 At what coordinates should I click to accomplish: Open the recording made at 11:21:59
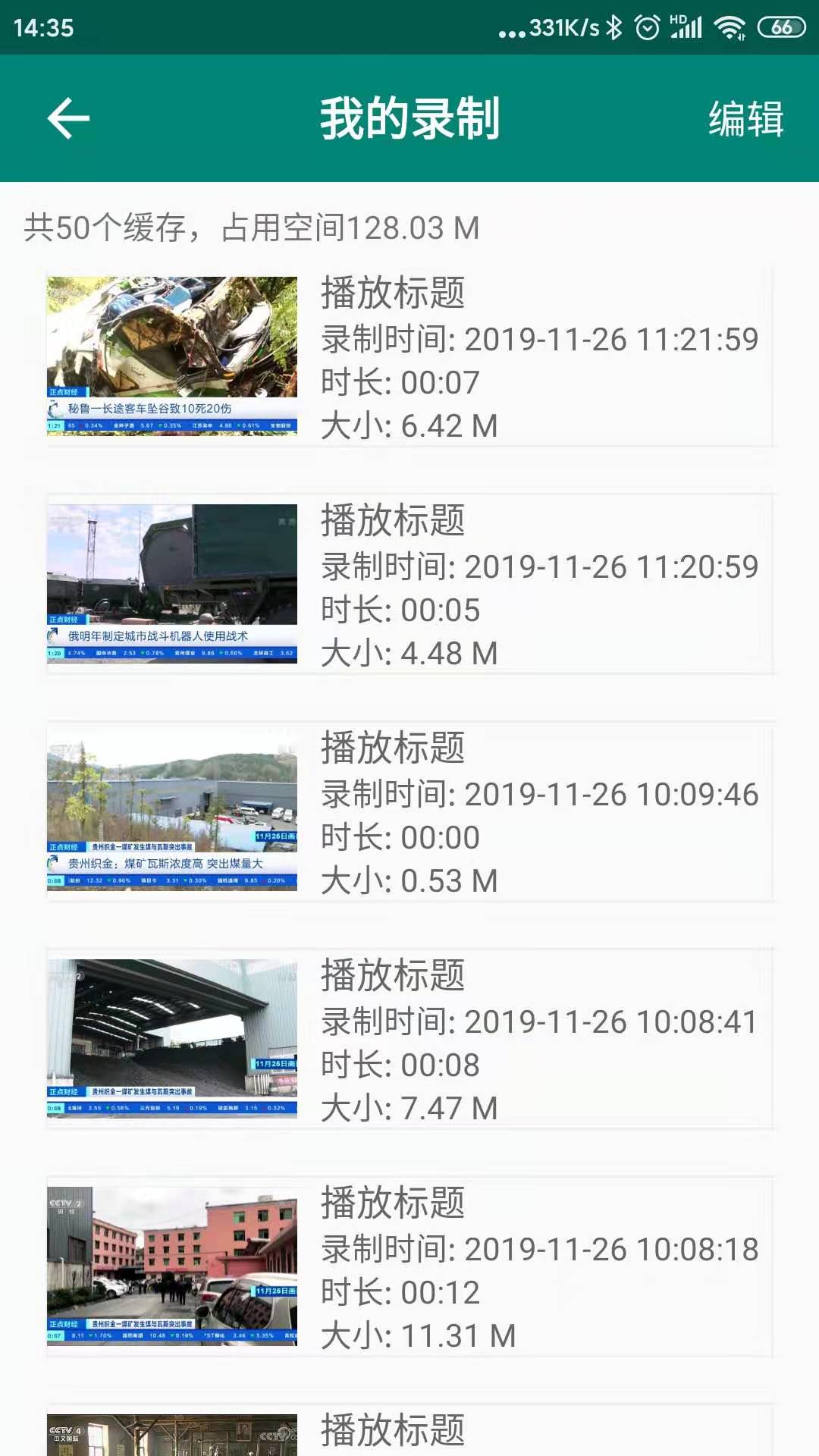coord(409,356)
